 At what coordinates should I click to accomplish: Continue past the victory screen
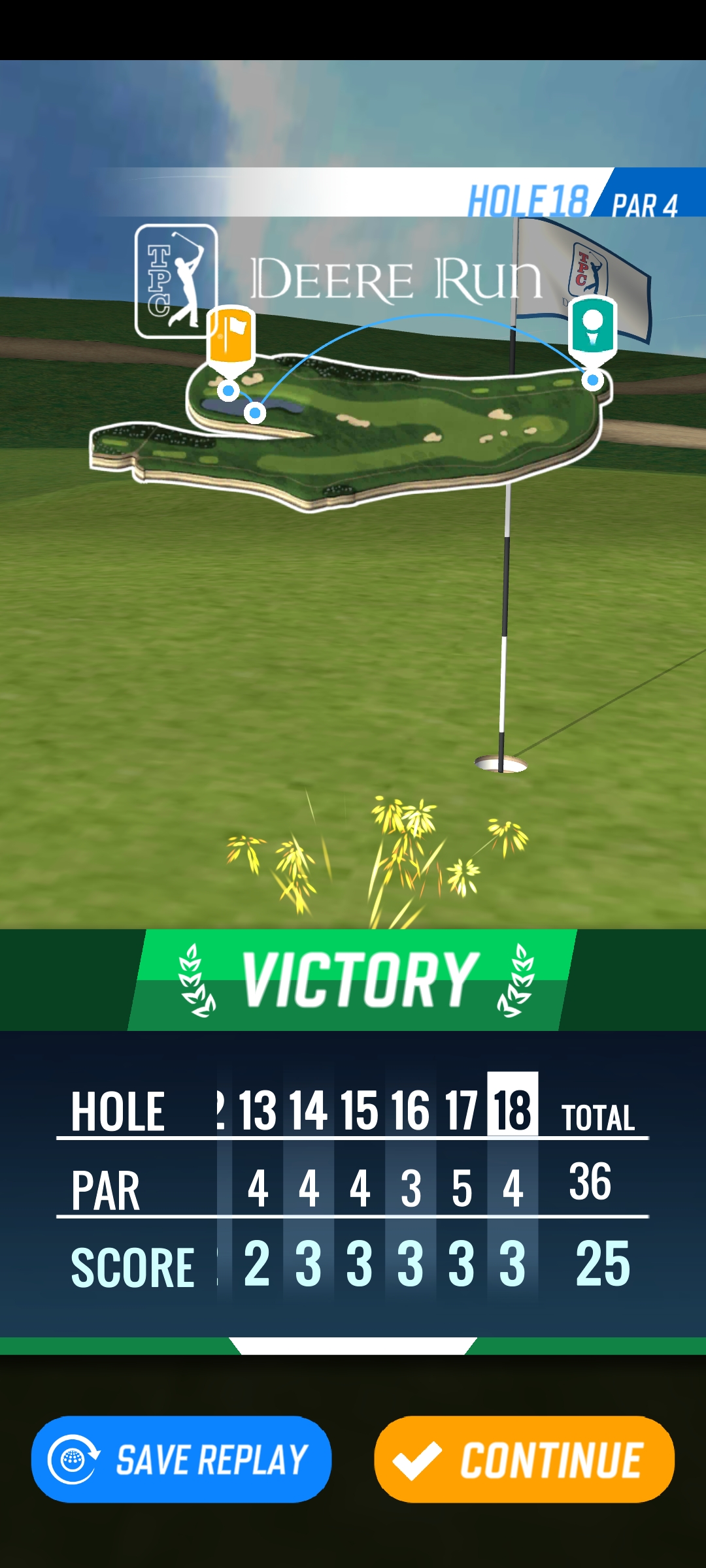coord(524,1459)
